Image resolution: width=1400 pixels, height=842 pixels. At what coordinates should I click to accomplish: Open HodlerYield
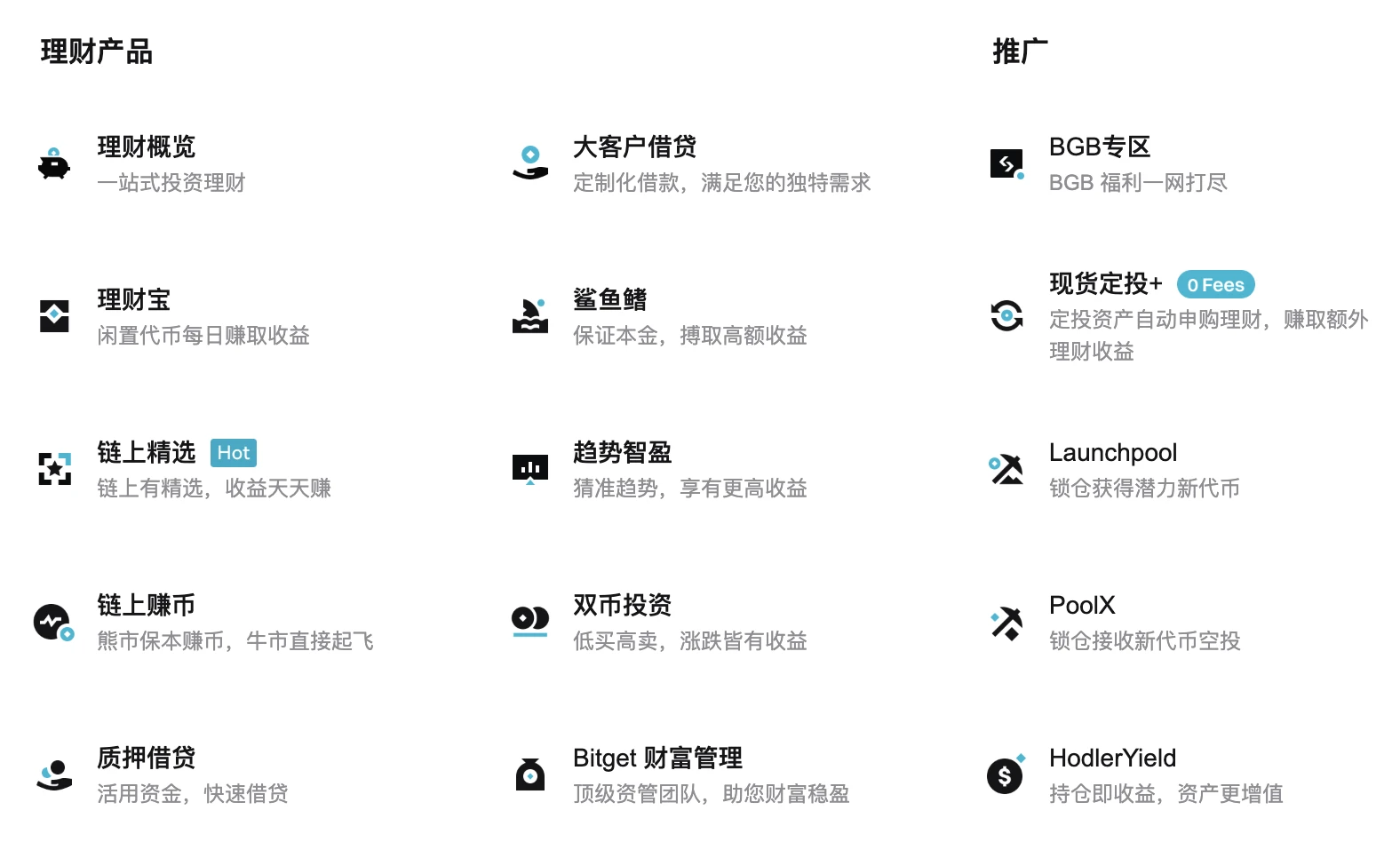[x=1112, y=759]
